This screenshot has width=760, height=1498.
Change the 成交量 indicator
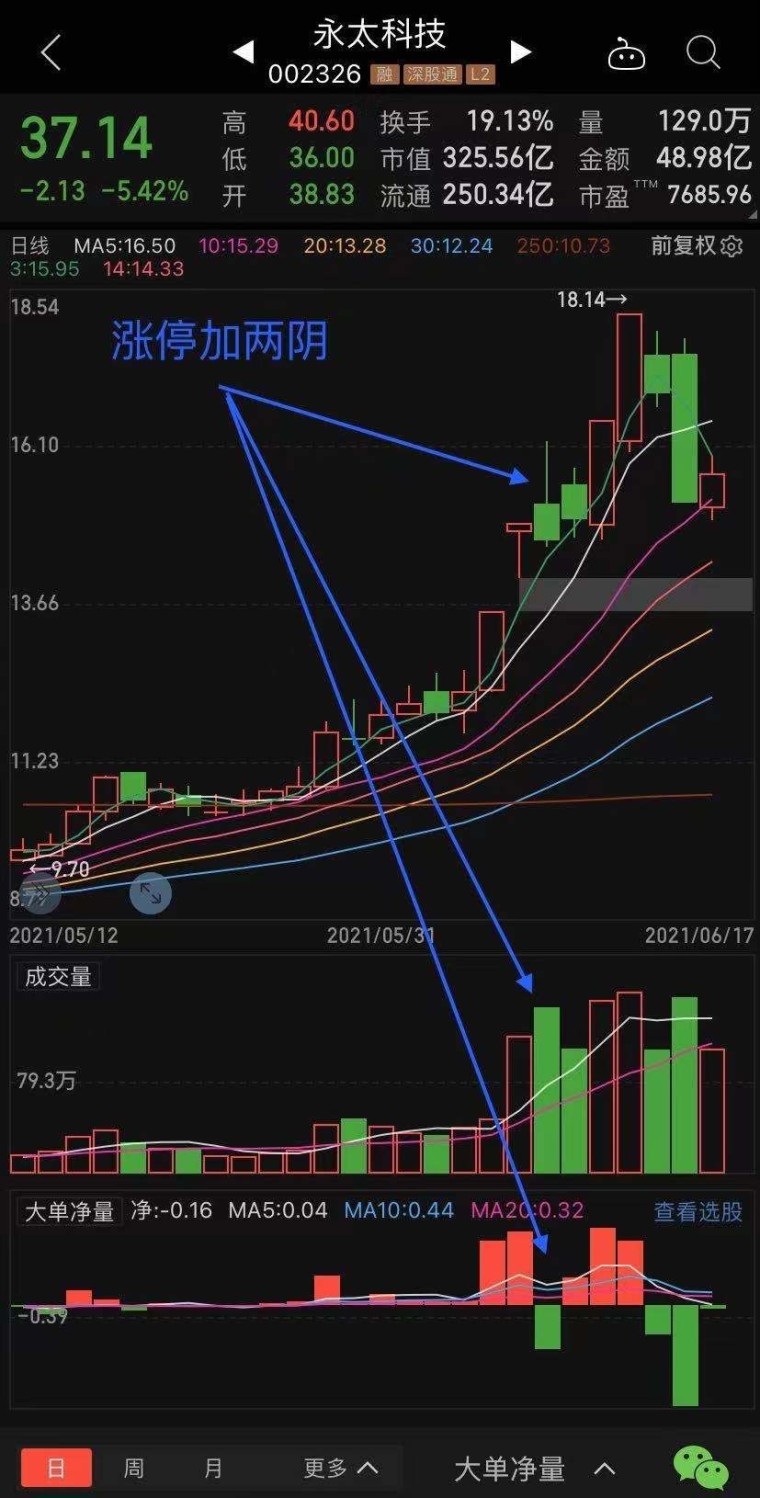coord(58,977)
